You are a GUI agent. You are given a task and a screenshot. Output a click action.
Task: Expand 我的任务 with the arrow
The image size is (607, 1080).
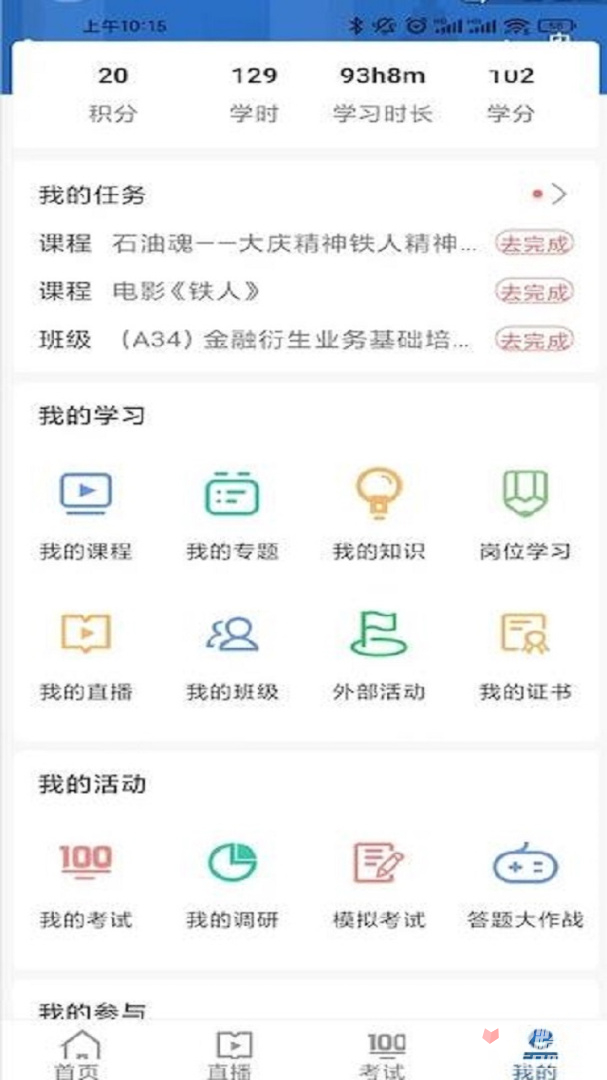(558, 194)
